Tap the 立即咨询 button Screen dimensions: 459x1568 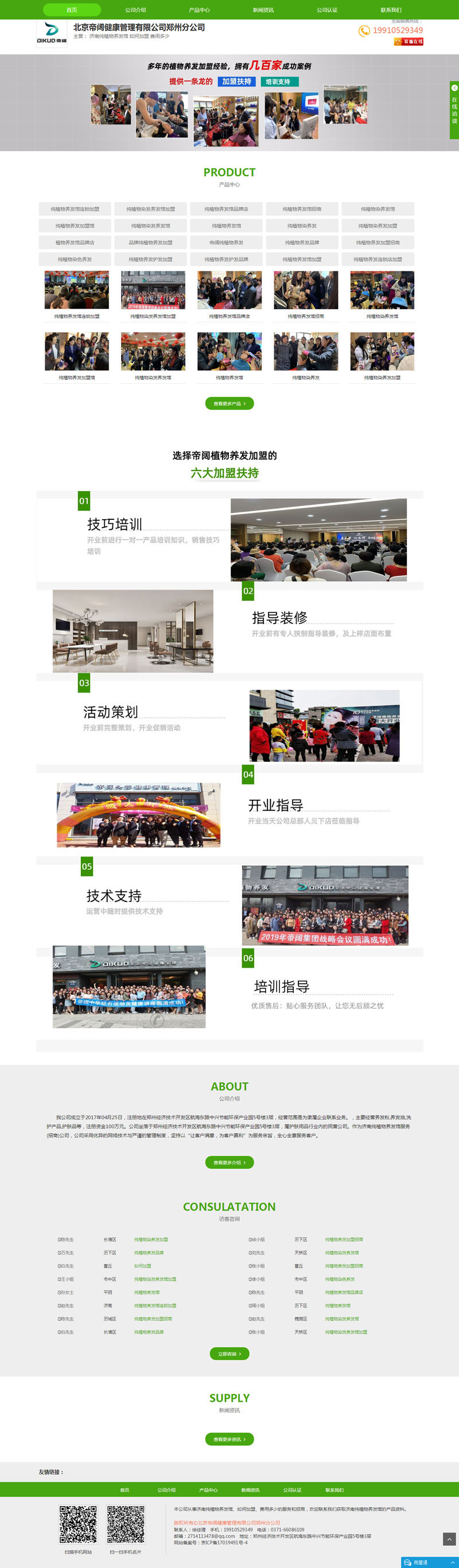pos(229,1353)
